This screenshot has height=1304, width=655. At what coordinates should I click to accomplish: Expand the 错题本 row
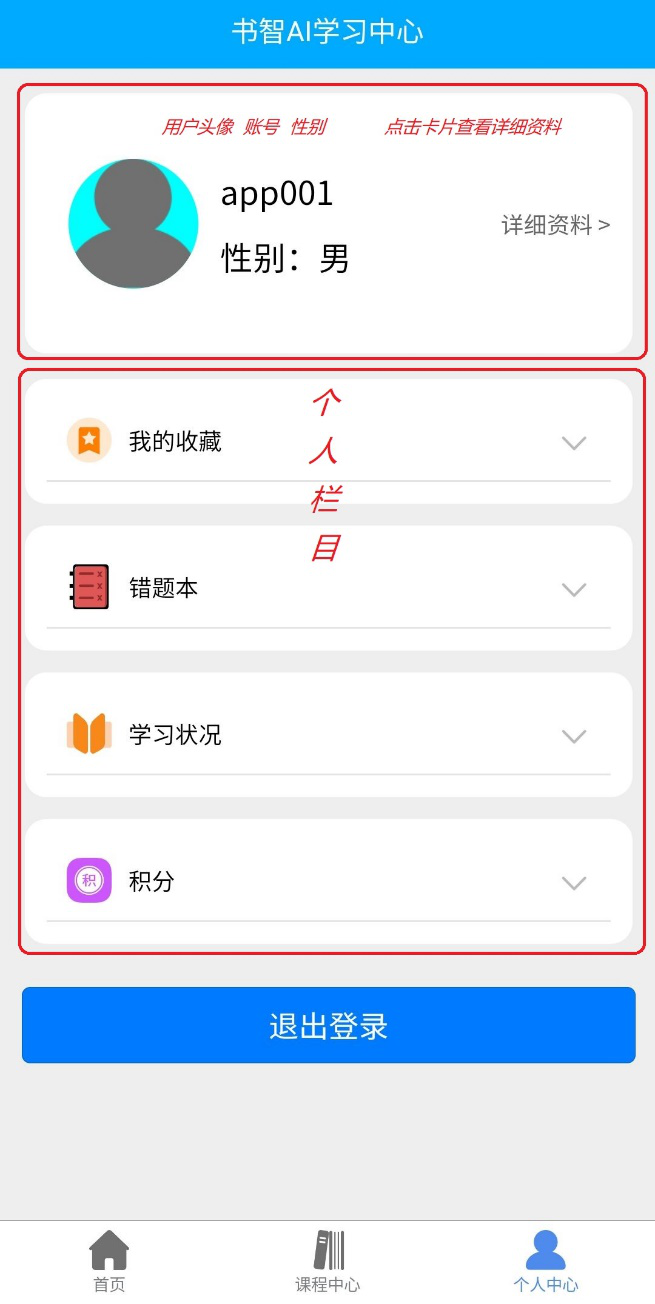coord(573,589)
